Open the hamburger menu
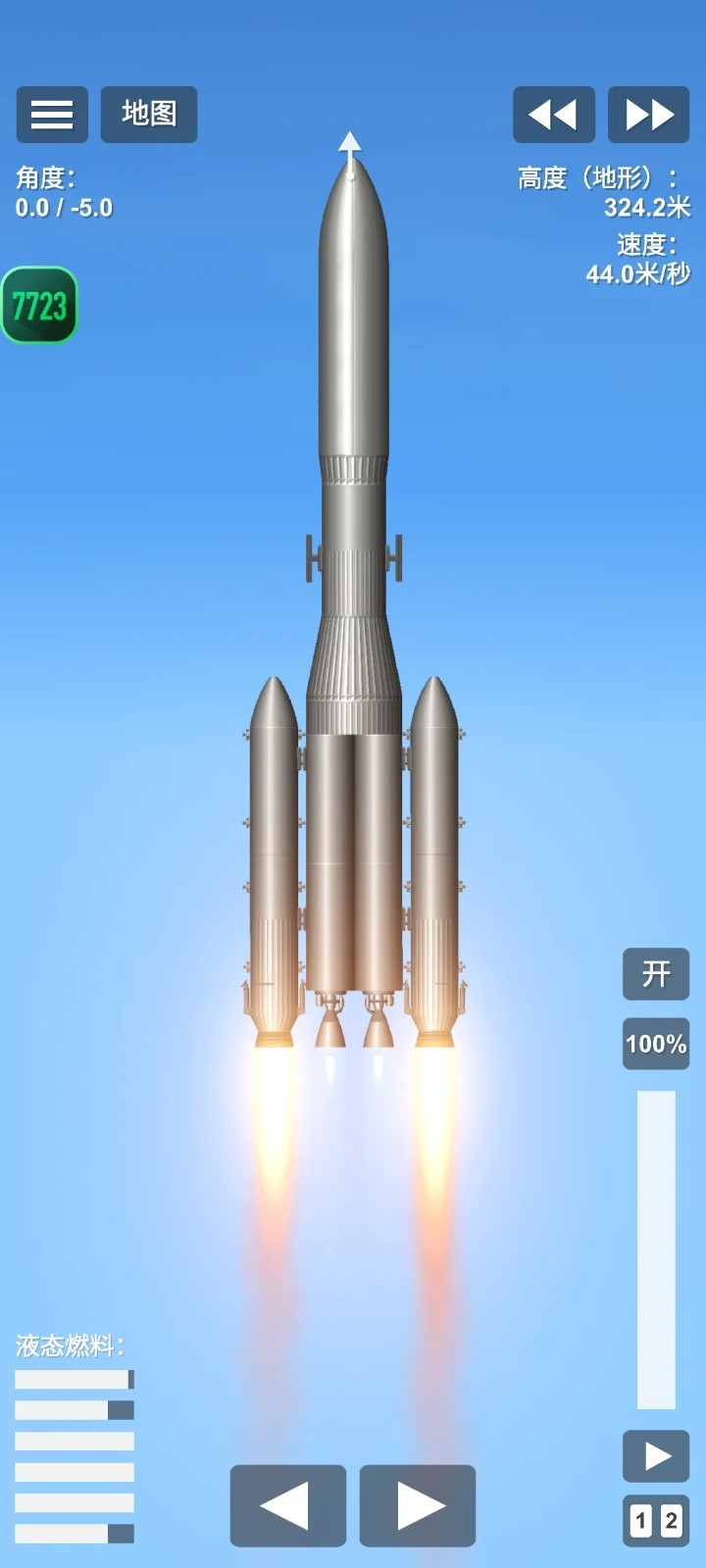 [x=52, y=115]
